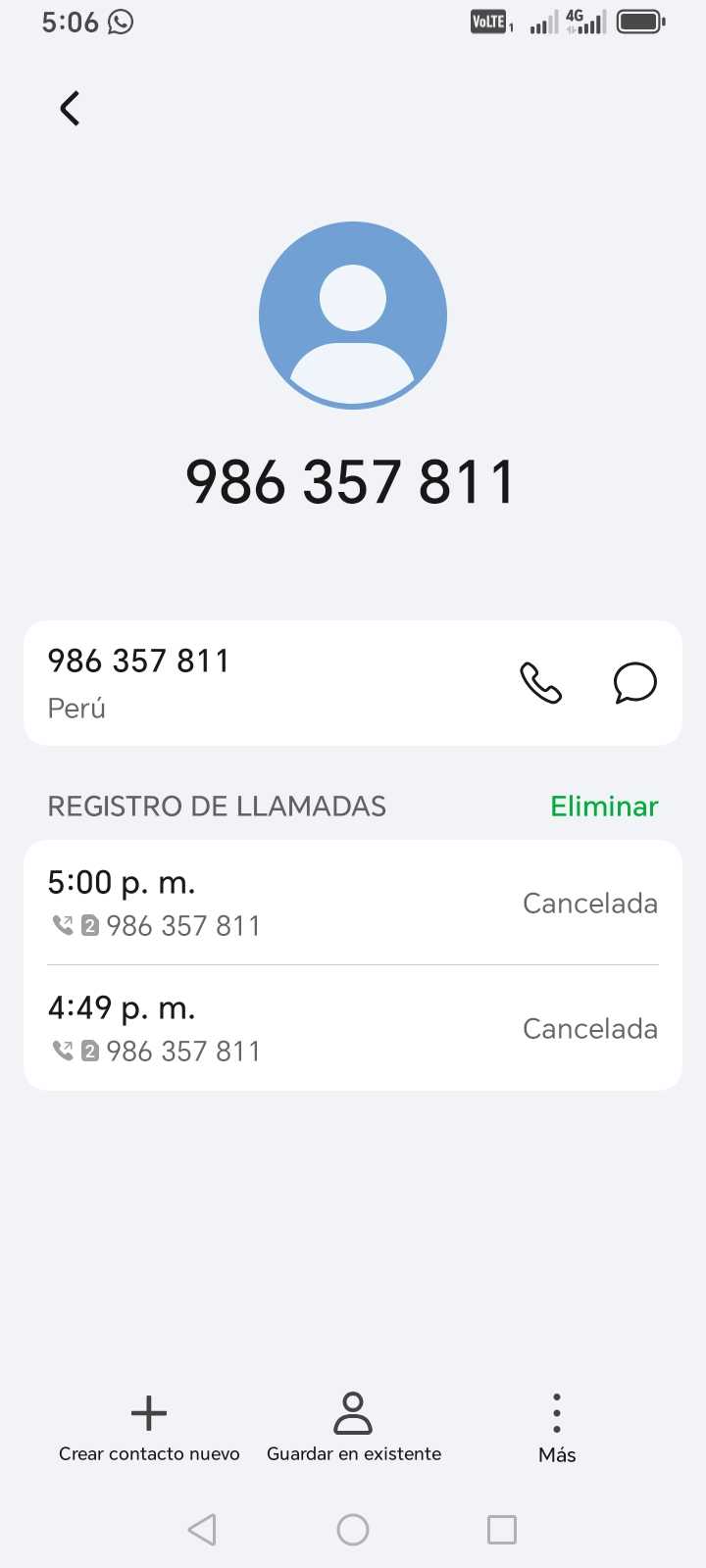Go back using the top-left arrow

pos(70,108)
